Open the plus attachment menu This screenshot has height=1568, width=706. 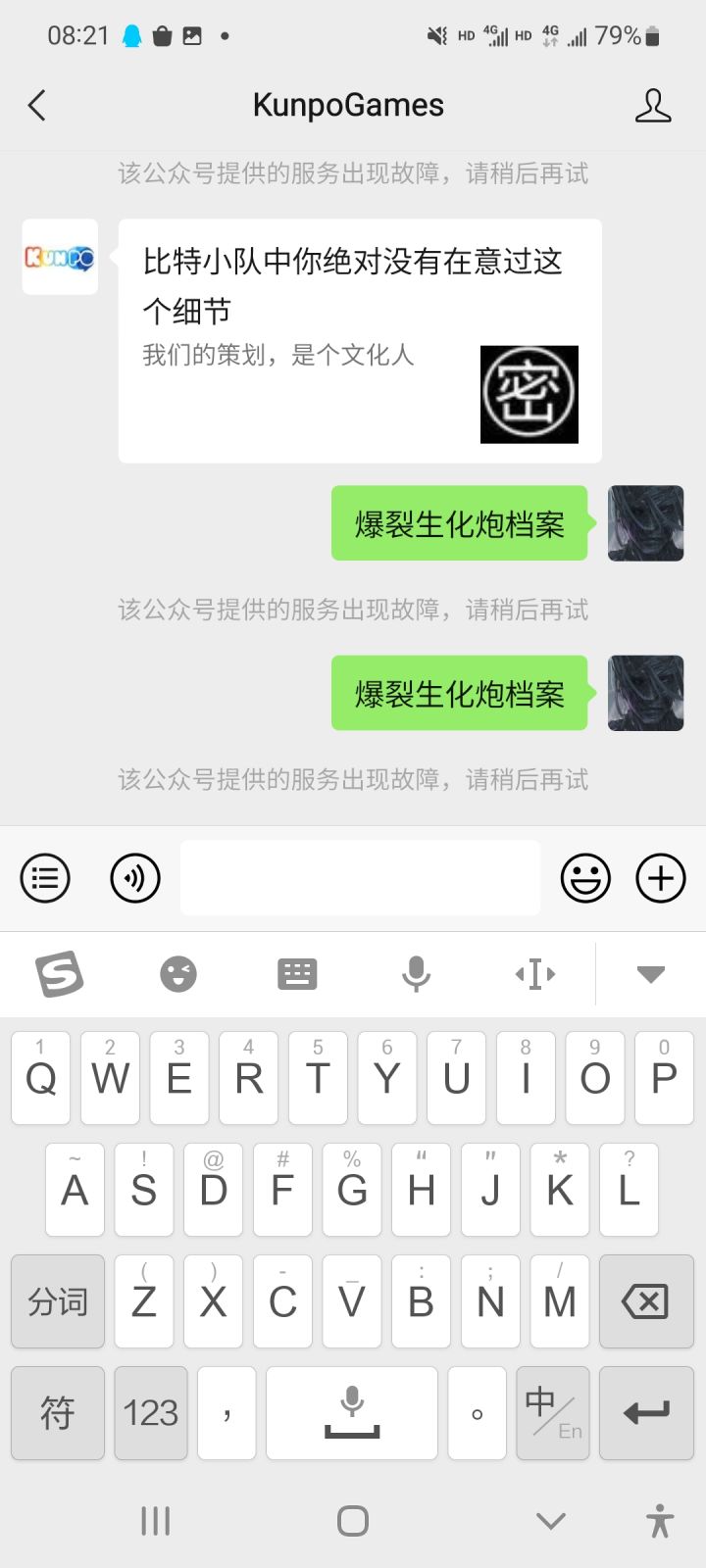pos(660,878)
